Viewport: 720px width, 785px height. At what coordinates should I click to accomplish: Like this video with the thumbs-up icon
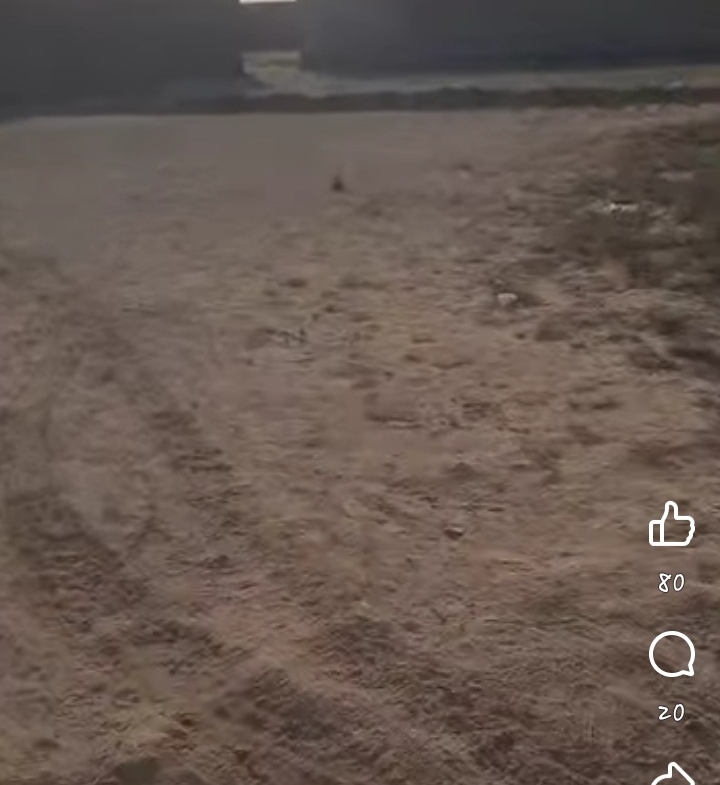(x=671, y=525)
